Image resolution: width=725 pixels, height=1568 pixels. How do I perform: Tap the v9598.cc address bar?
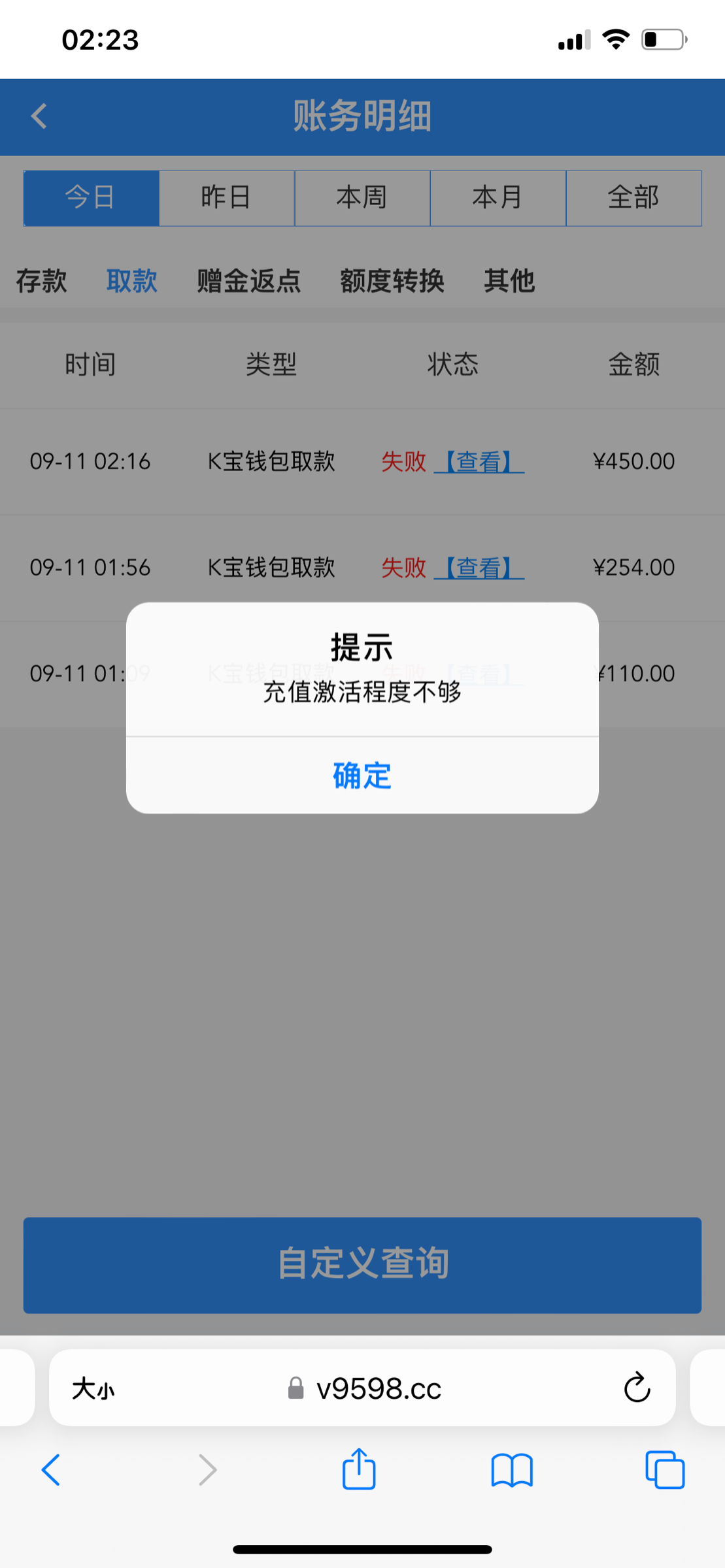click(x=378, y=1390)
